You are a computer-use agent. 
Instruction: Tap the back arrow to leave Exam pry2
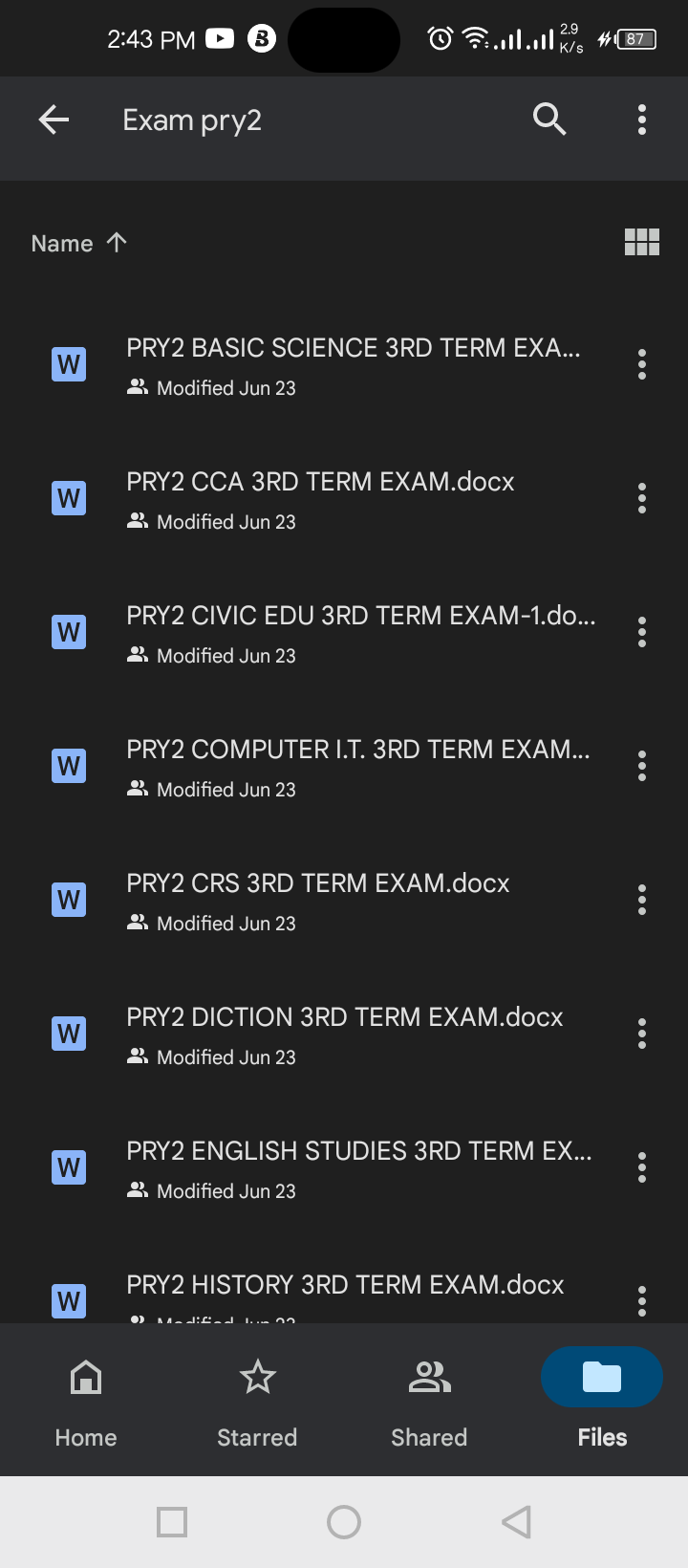point(54,119)
